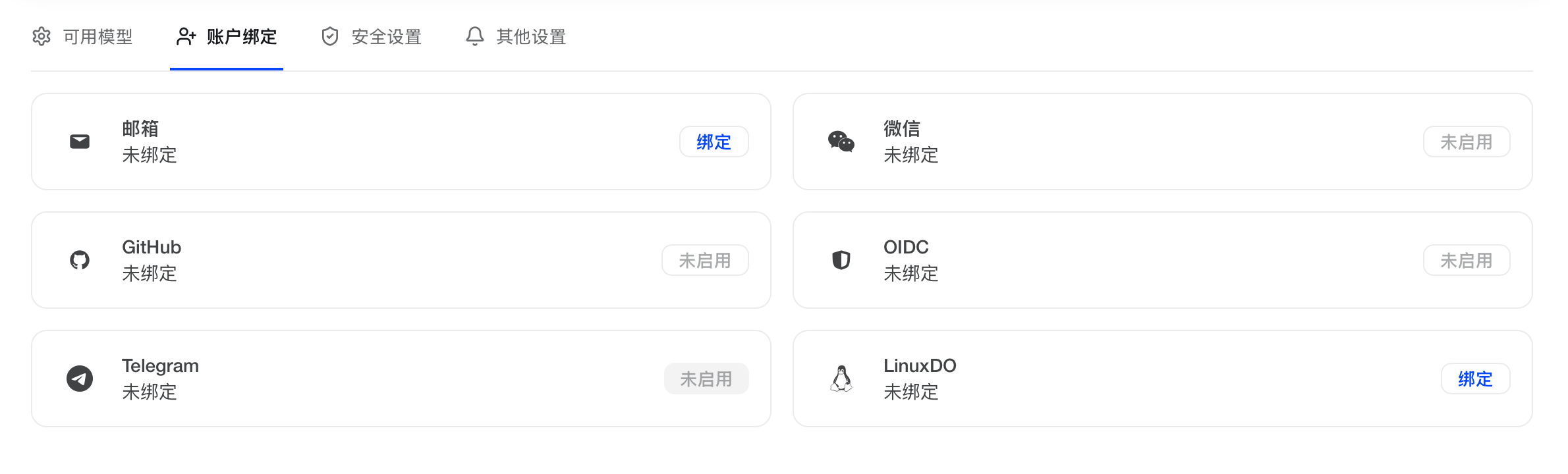Go to the 其他设置 tab
This screenshot has height=474, width=1568.
517,37
